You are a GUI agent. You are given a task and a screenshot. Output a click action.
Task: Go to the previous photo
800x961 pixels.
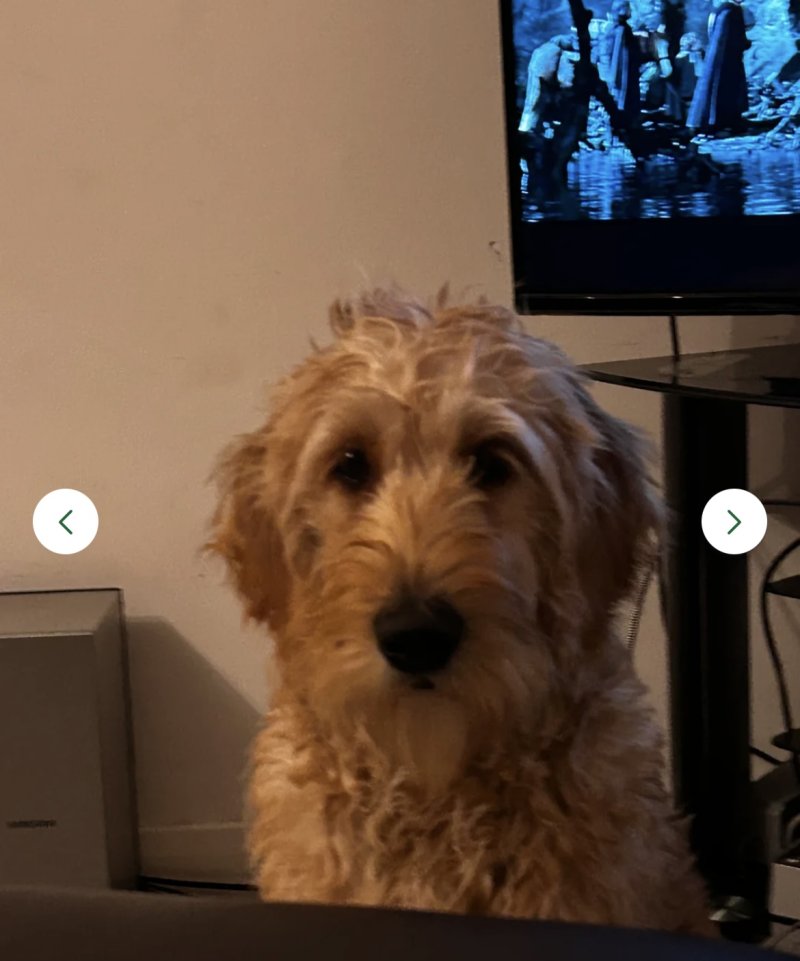pyautogui.click(x=65, y=521)
